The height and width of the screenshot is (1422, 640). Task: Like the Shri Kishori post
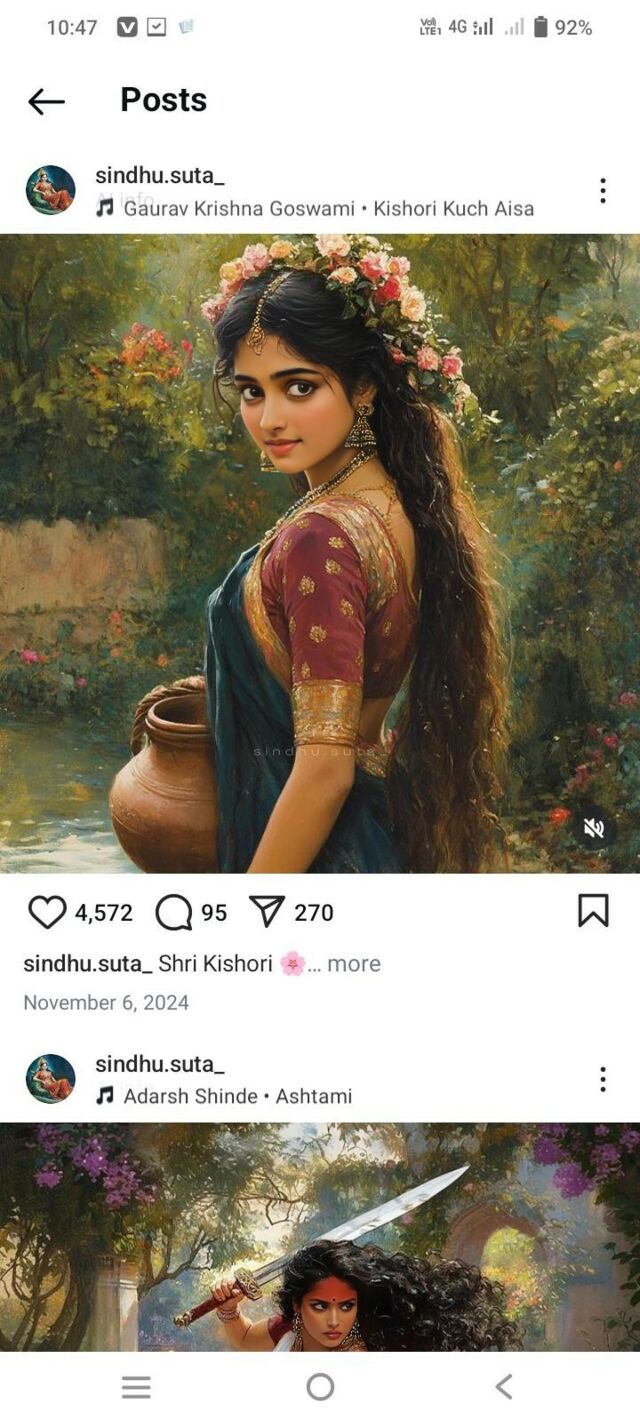46,912
